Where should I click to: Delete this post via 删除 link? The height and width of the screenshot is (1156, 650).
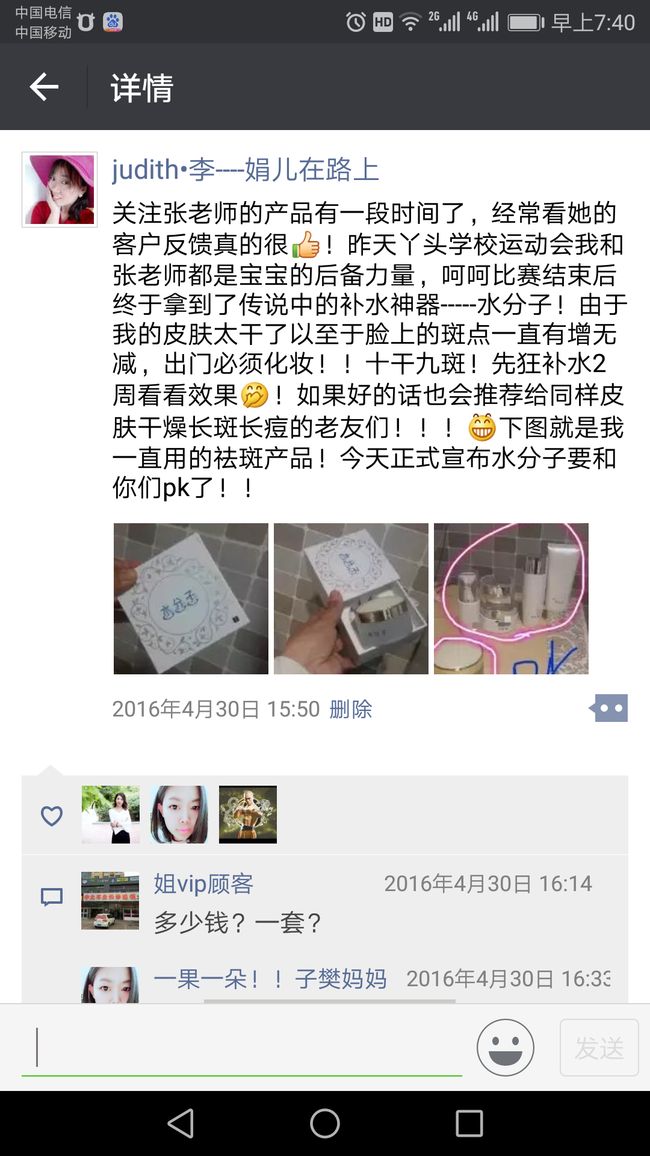click(351, 709)
